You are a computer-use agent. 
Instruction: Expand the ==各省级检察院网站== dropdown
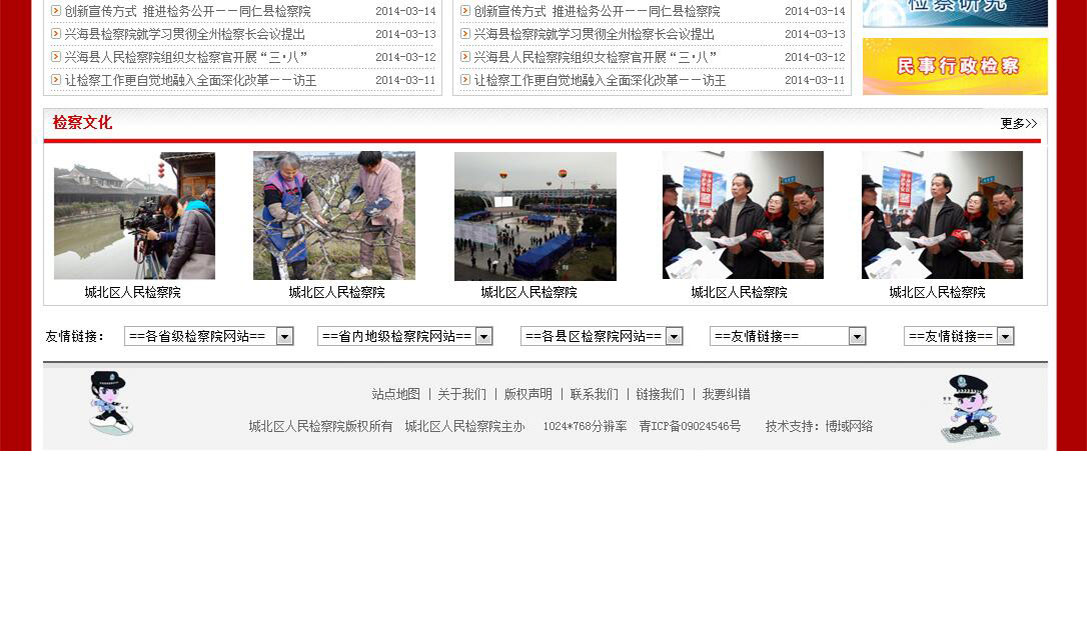click(208, 337)
